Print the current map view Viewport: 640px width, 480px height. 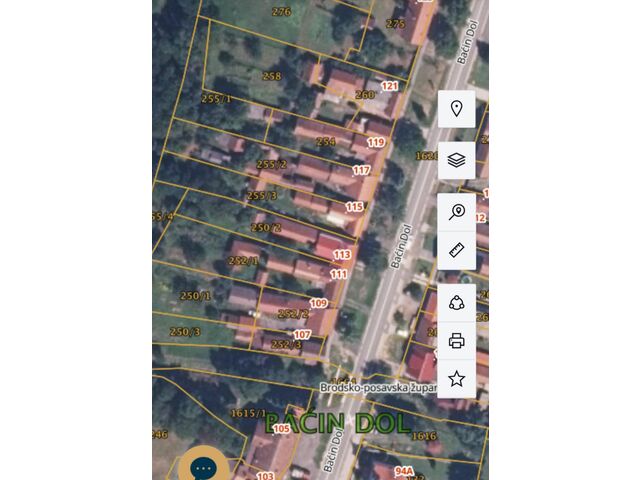tap(457, 341)
